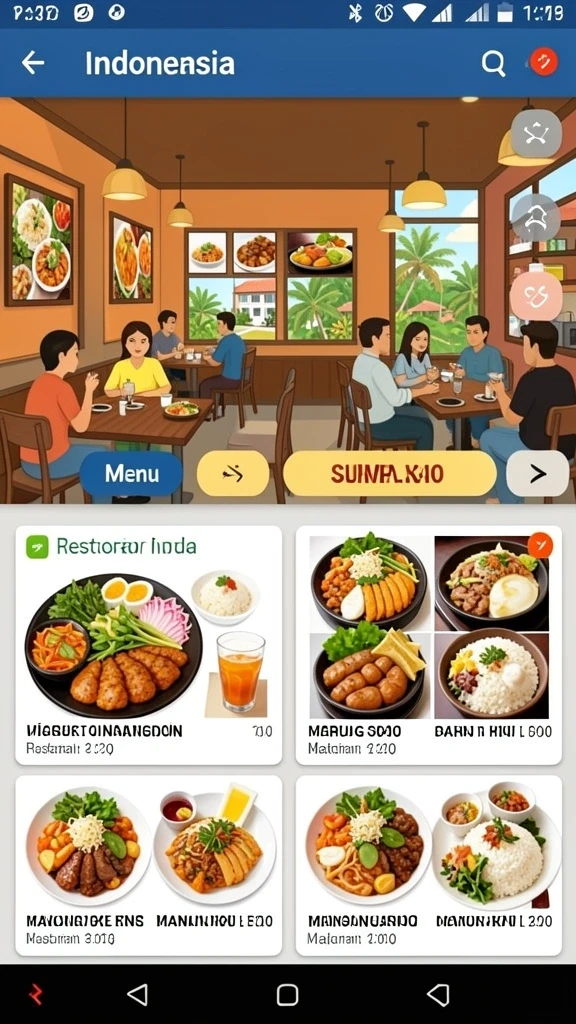Screen dimensions: 576x1024
Task: Open the Menu button
Action: 131,473
